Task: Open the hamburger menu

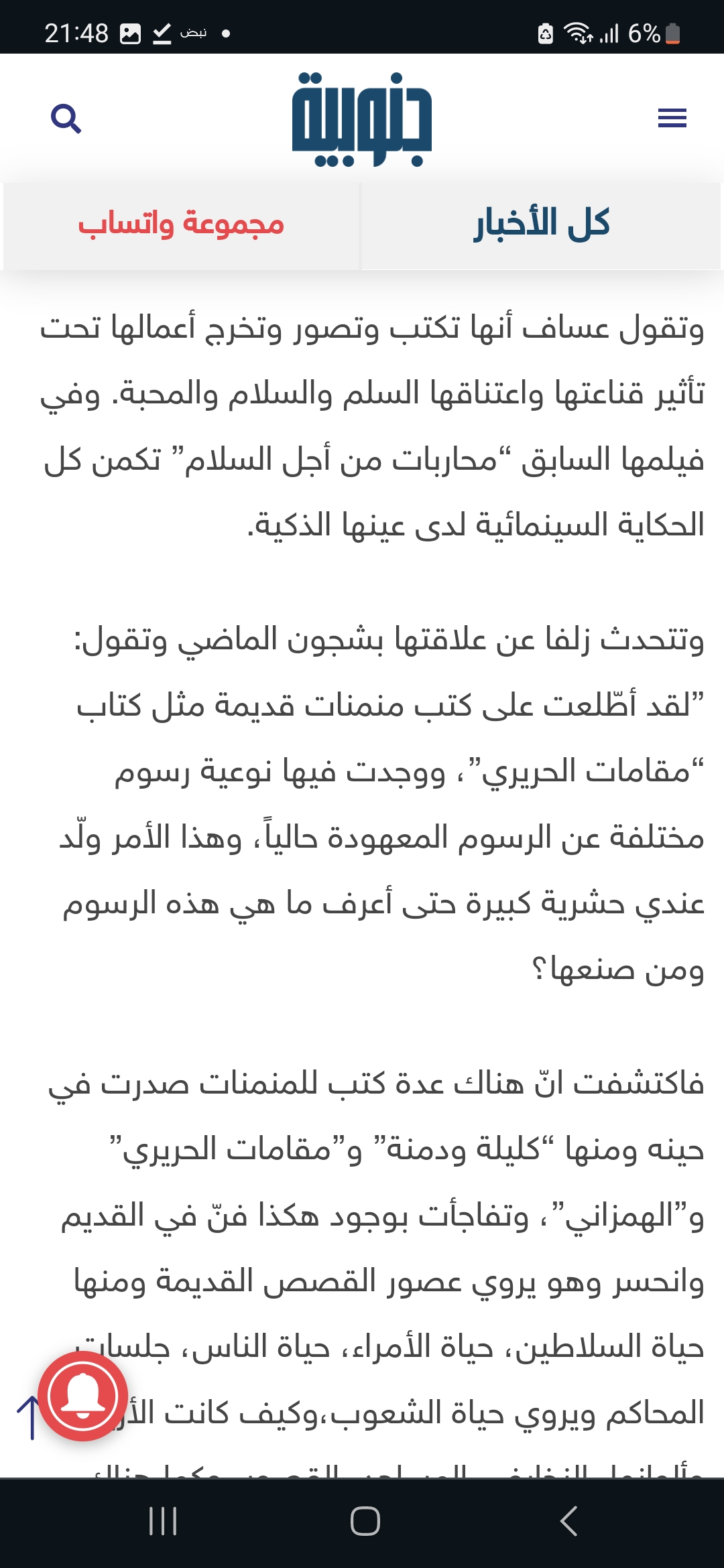Action: (x=672, y=118)
